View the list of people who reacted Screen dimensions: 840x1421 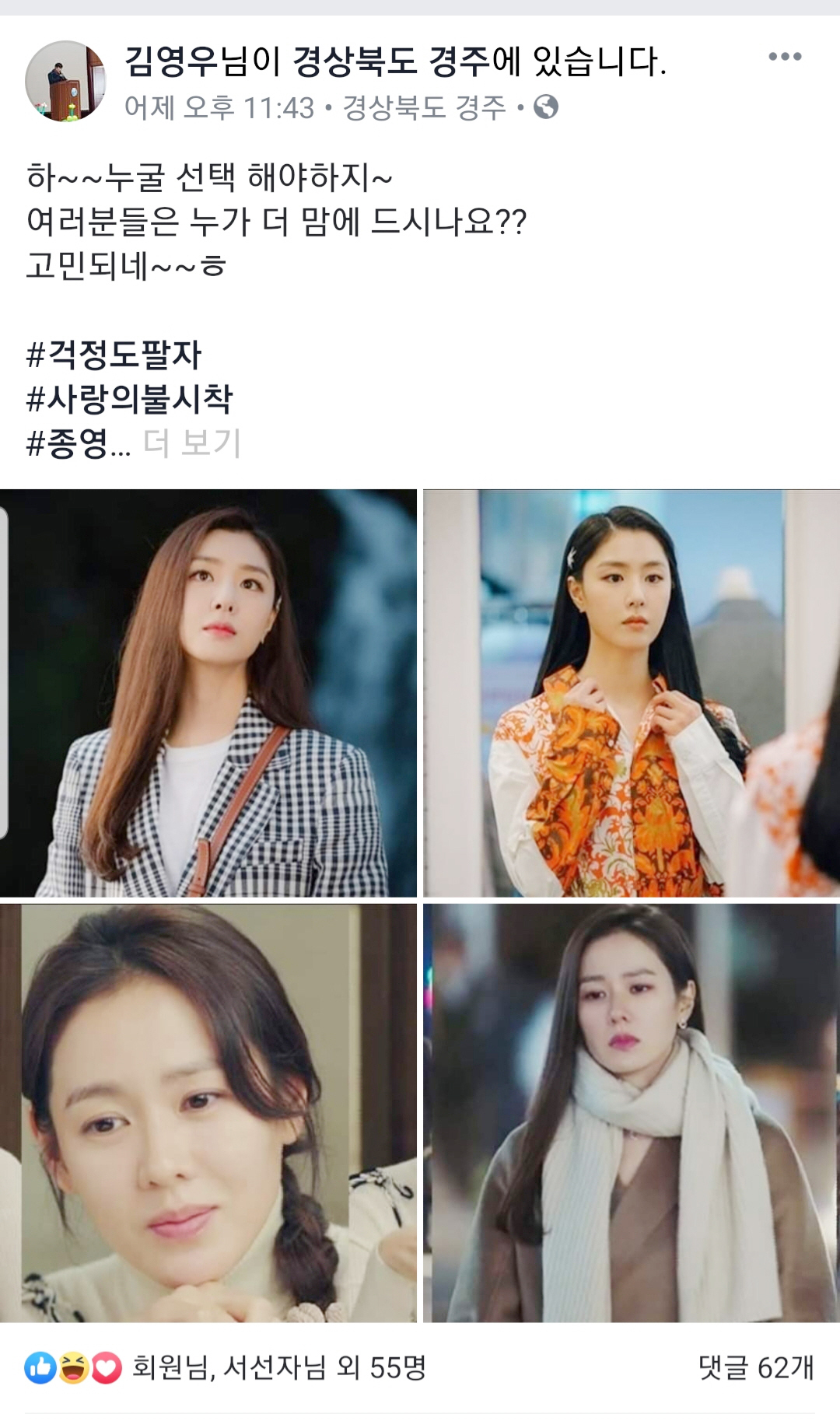[226, 1367]
